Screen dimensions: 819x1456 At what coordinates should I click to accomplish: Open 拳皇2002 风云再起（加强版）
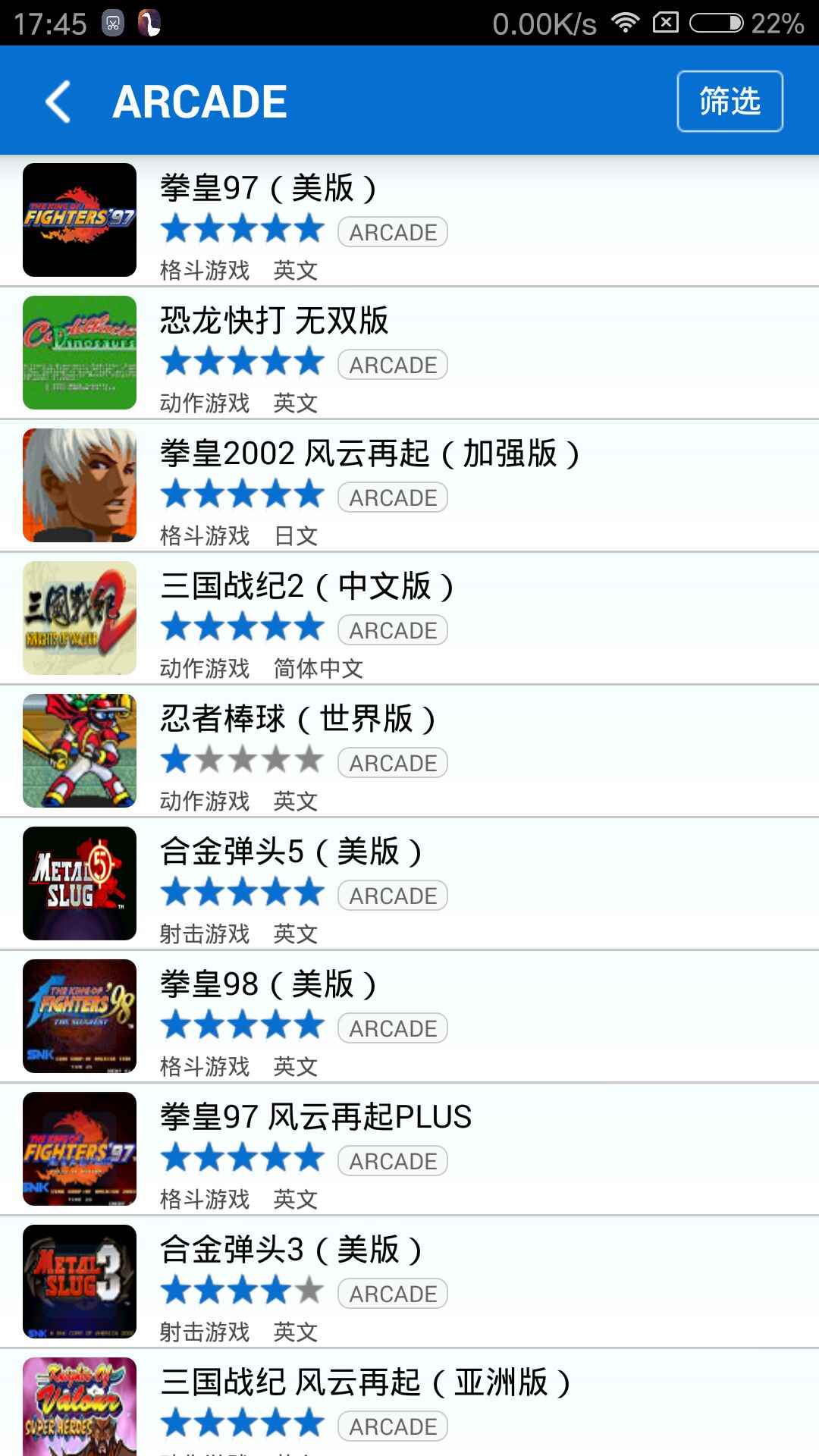(409, 485)
